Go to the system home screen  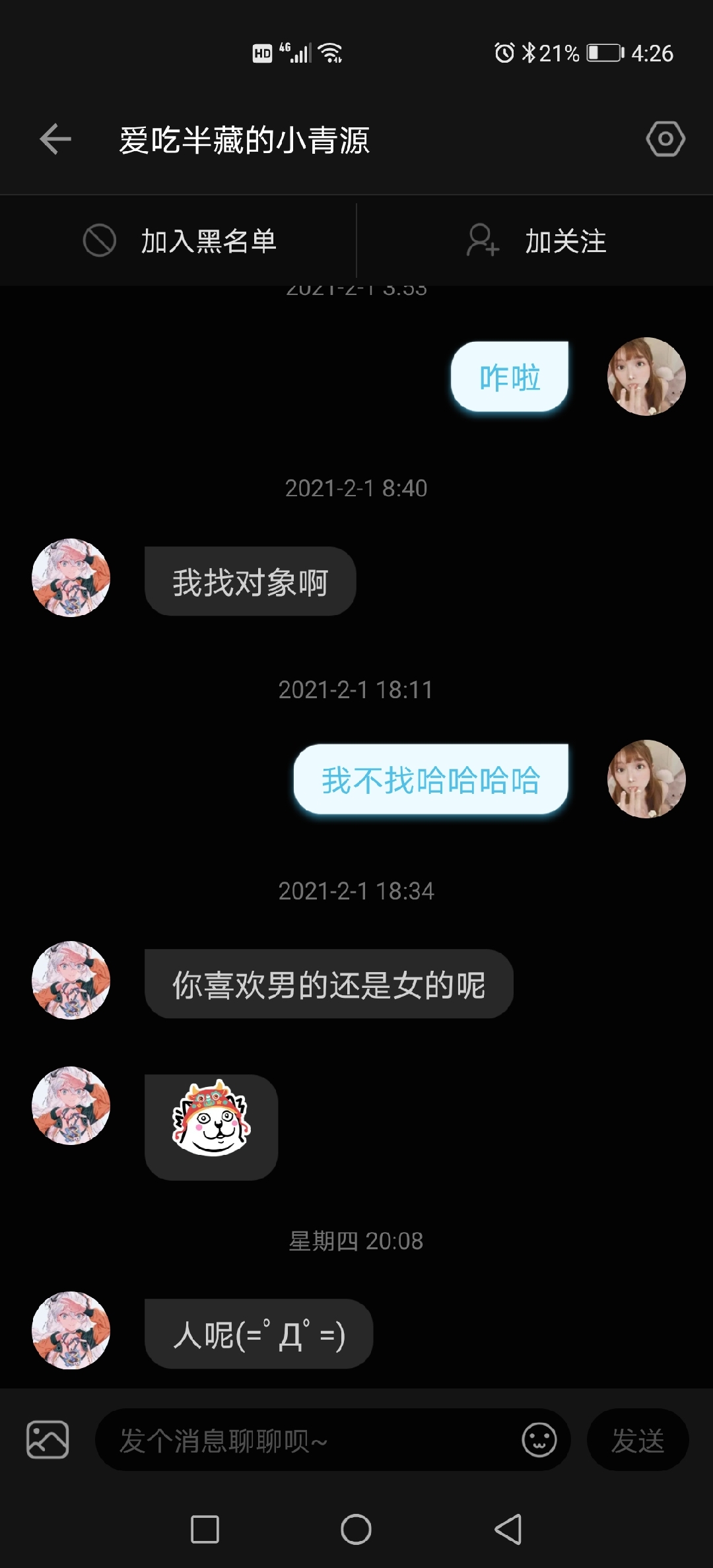(x=356, y=1529)
